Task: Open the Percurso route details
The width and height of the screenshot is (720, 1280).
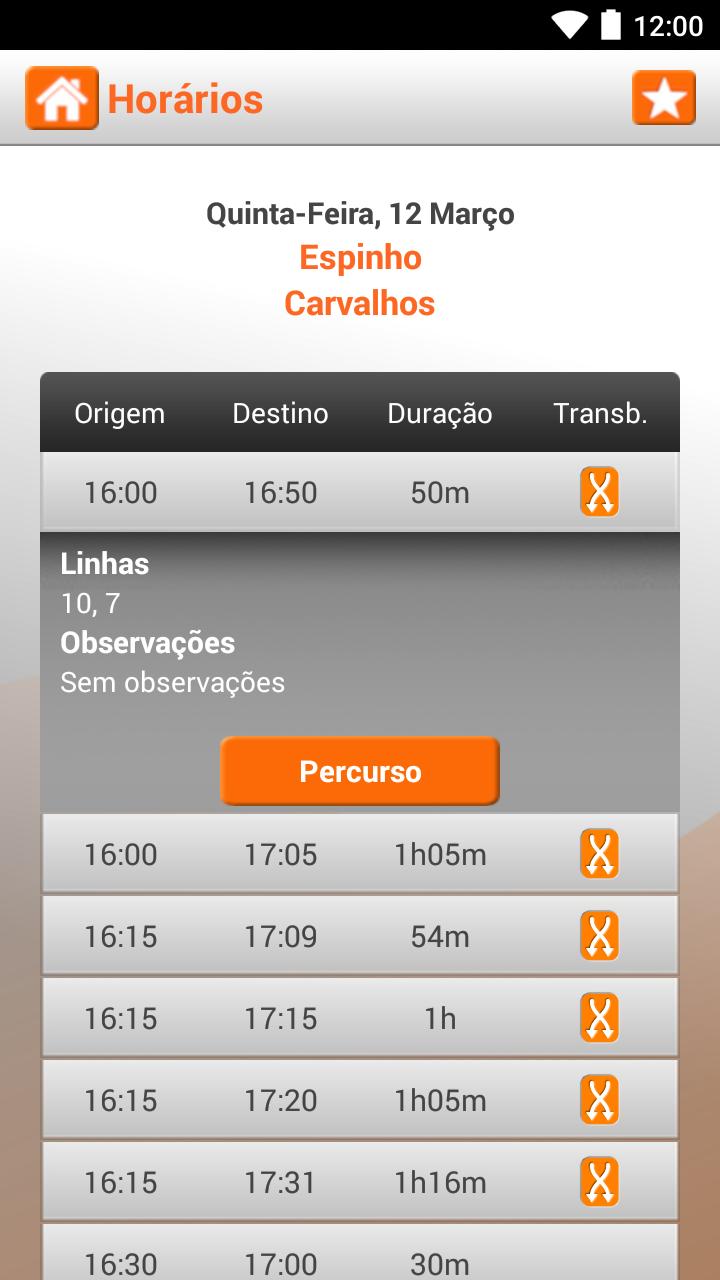Action: pyautogui.click(x=360, y=771)
